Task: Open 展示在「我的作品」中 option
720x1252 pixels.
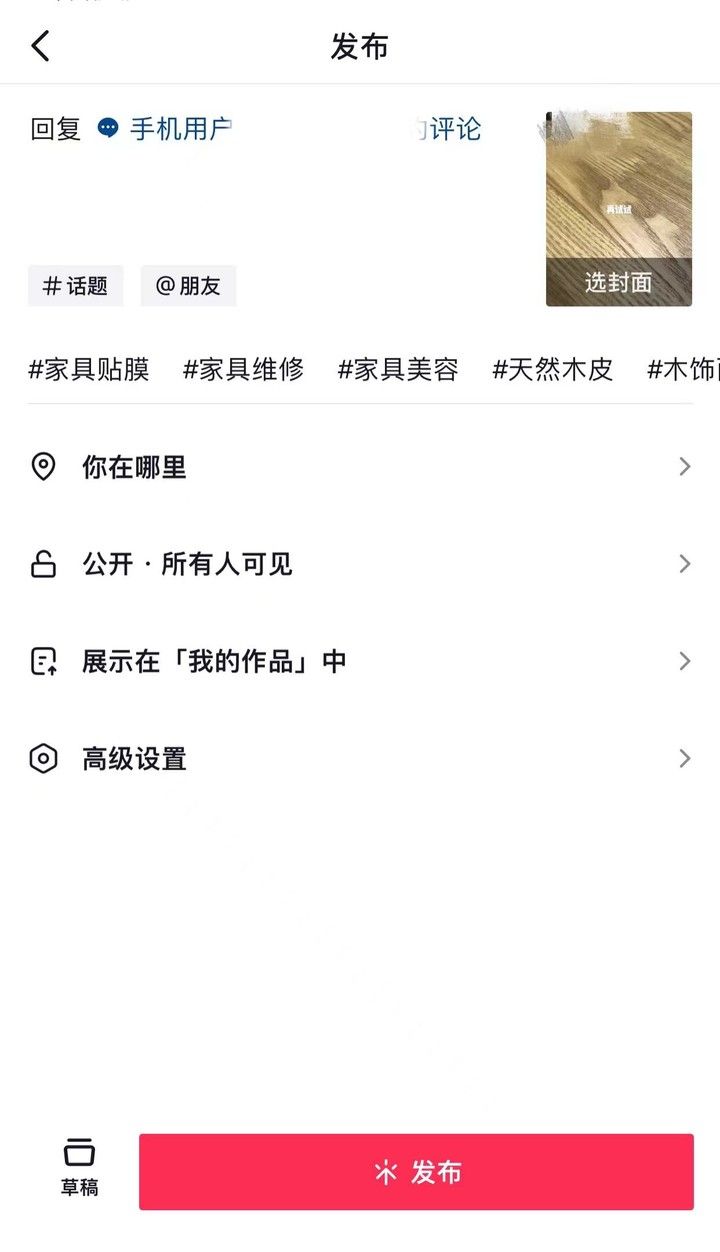Action: coord(360,661)
